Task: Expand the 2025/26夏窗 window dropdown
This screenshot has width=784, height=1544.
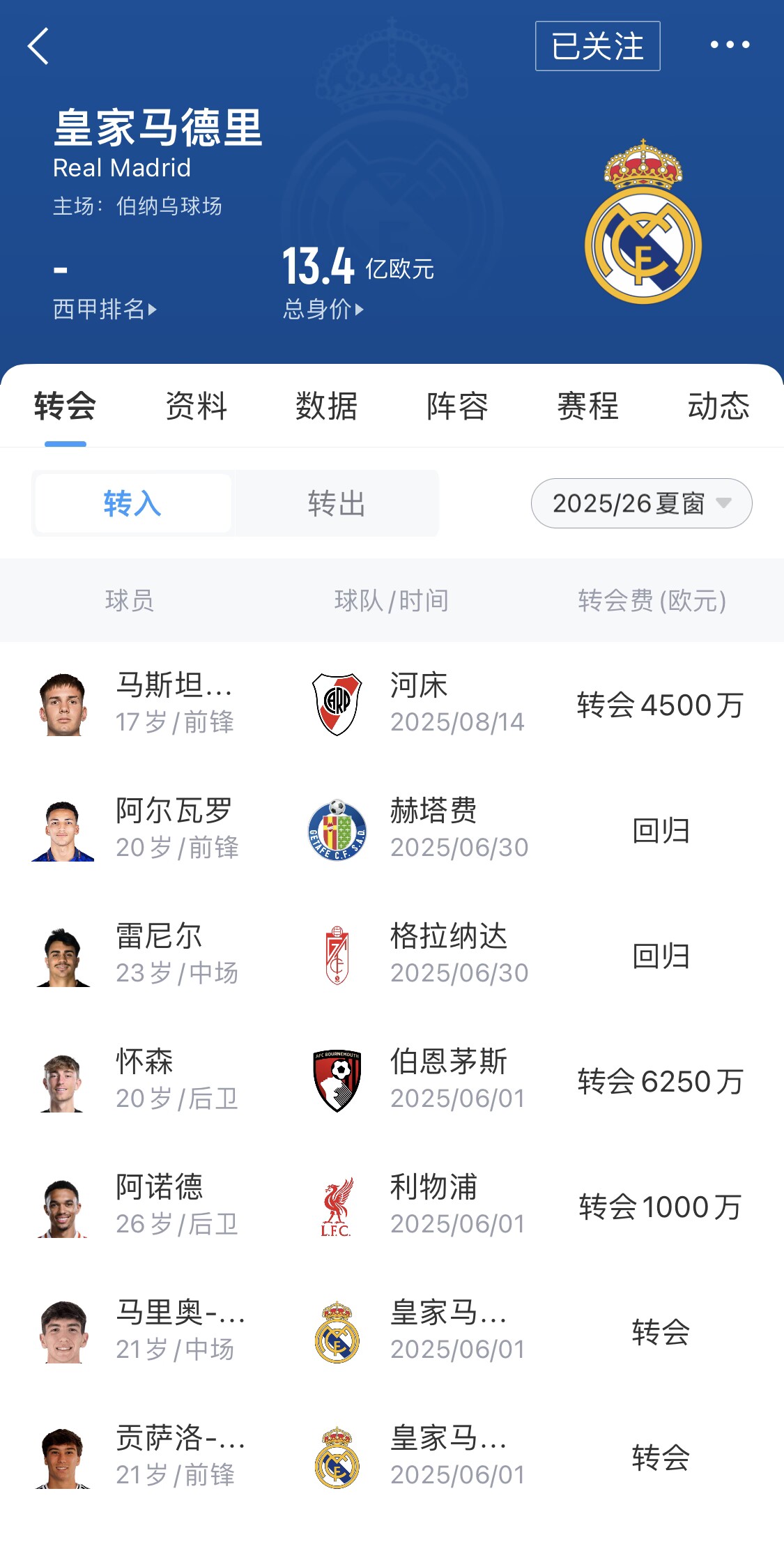Action: [641, 503]
